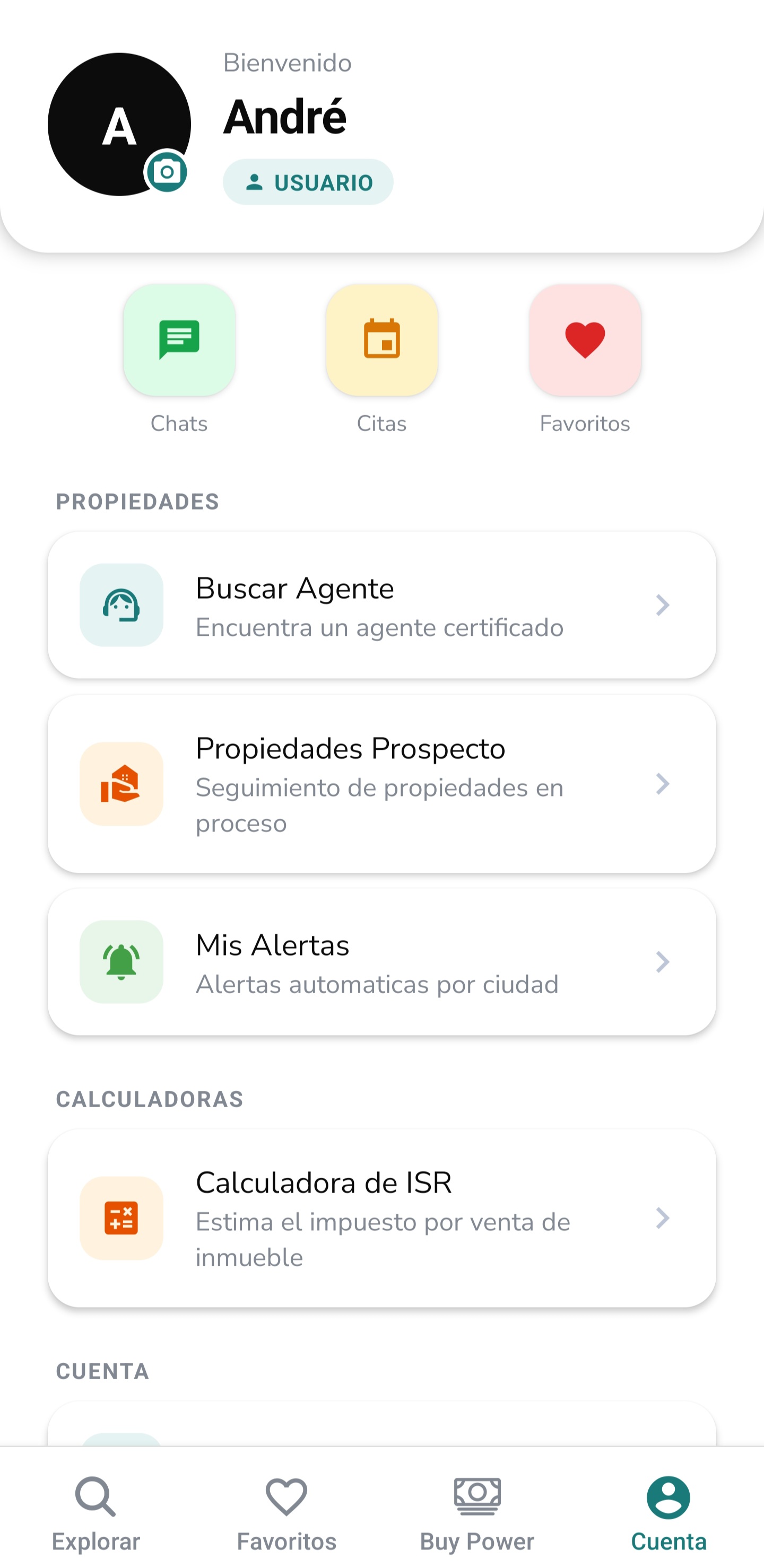Click the Propiedades Prospecto house icon
Viewport: 764px width, 1568px height.
121,785
